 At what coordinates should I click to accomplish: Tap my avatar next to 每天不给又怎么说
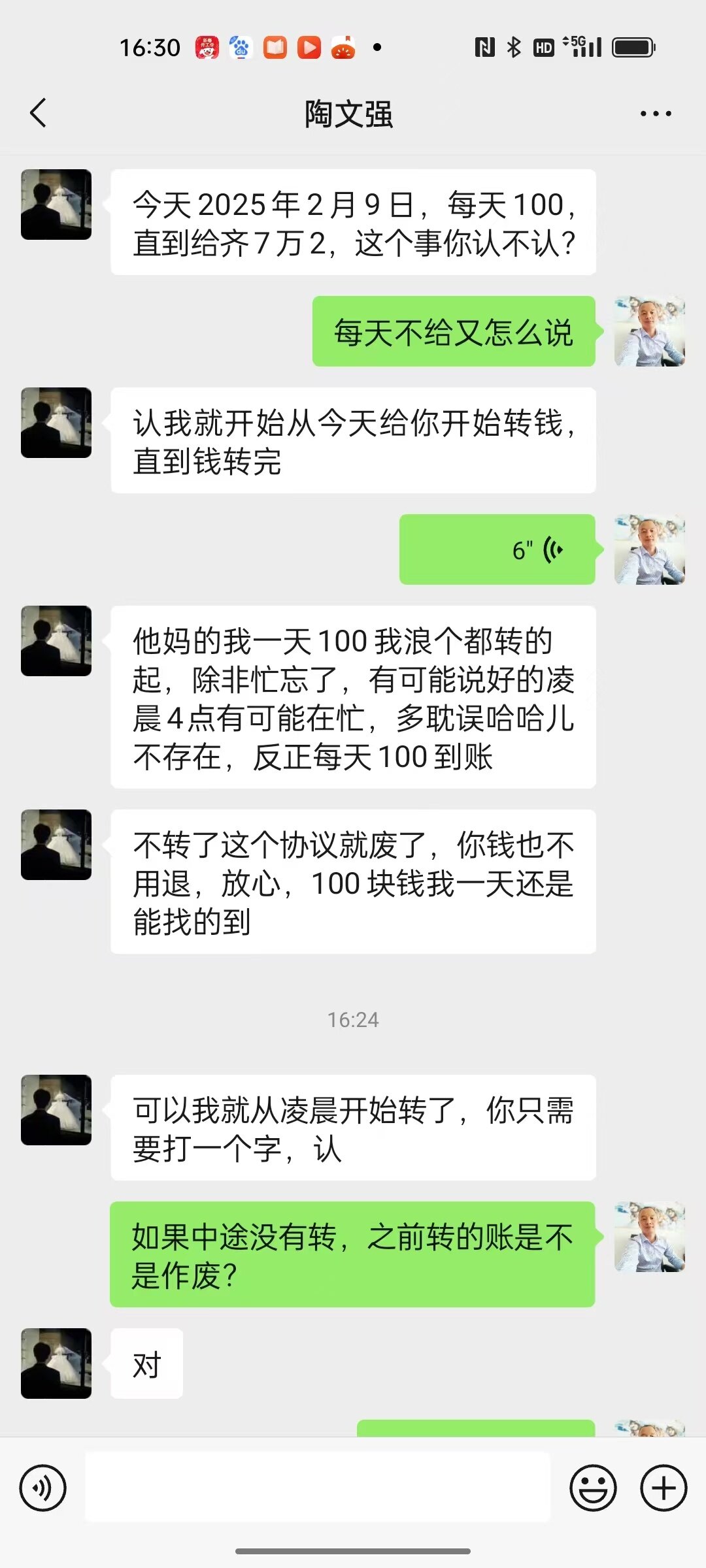tap(649, 331)
